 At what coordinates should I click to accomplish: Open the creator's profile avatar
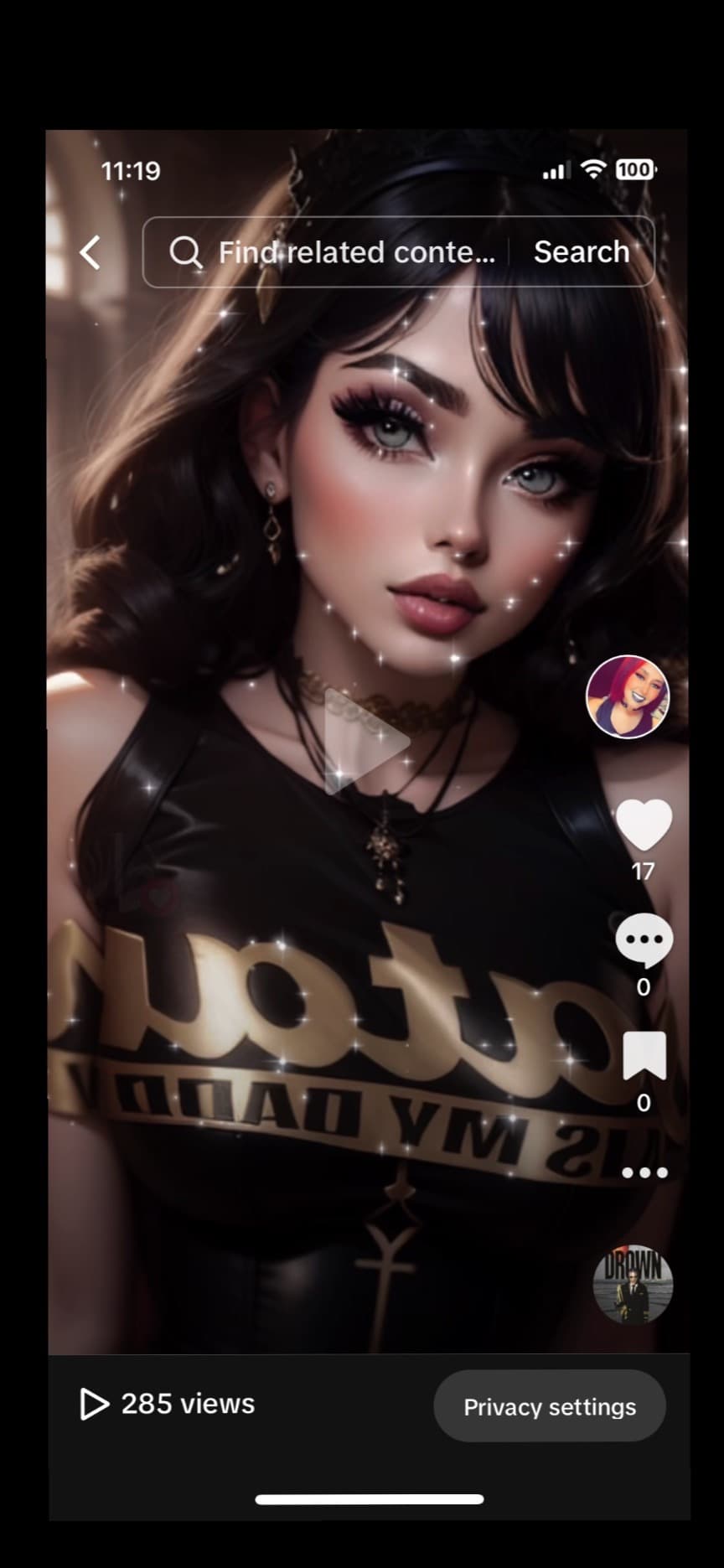[627, 696]
